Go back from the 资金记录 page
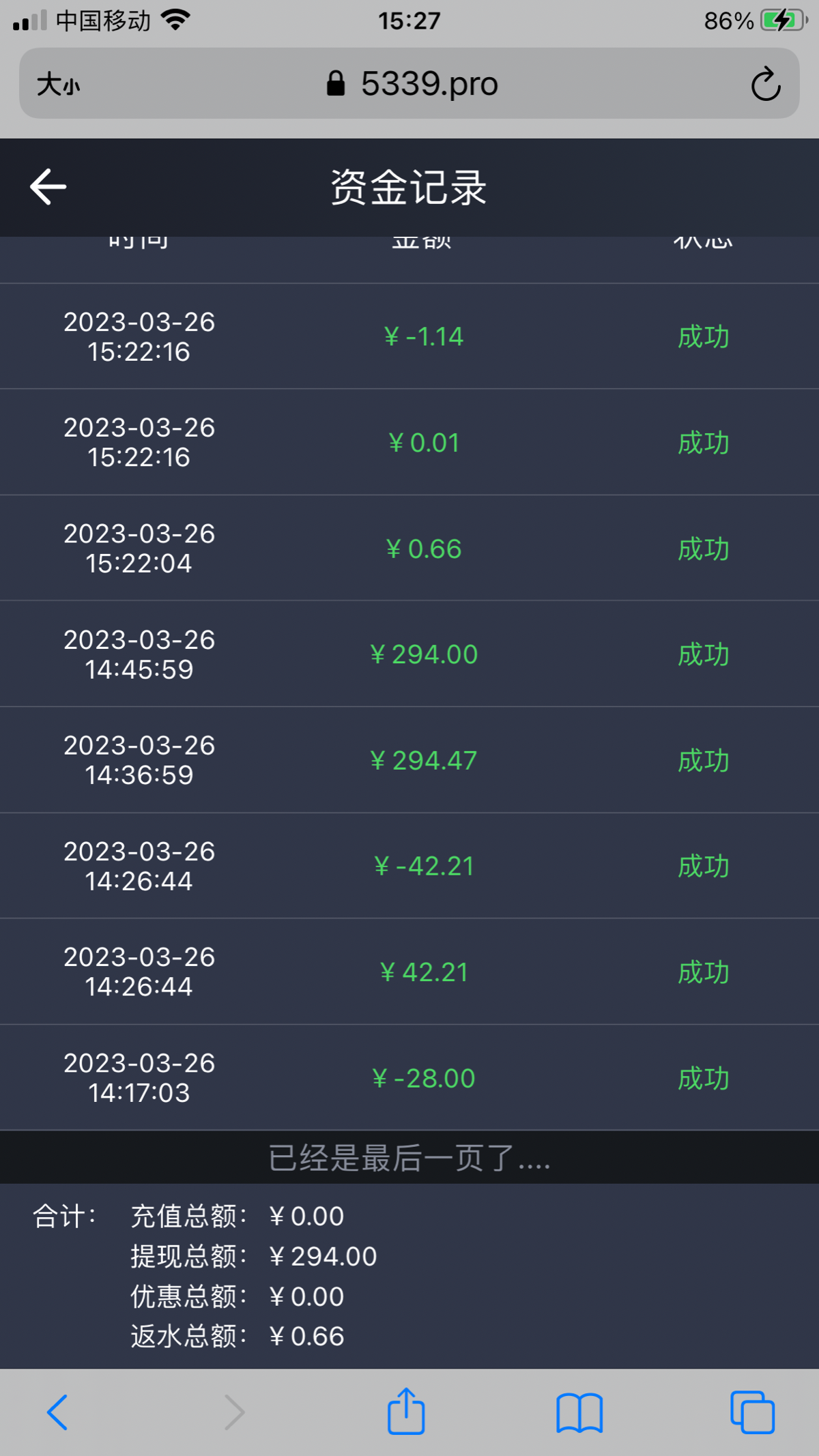The image size is (819, 1456). tap(48, 187)
